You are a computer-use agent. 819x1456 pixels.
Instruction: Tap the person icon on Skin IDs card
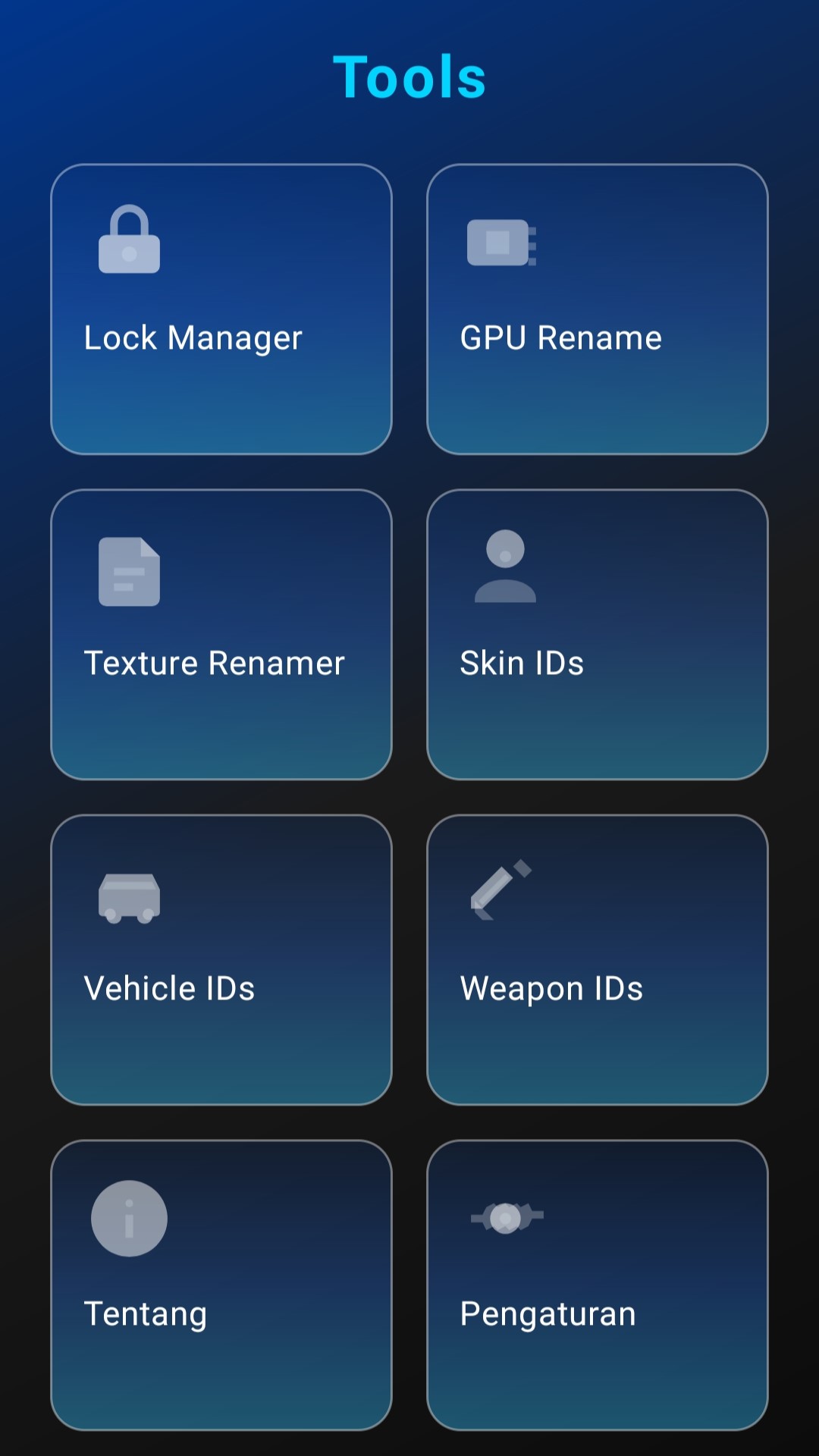point(504,569)
